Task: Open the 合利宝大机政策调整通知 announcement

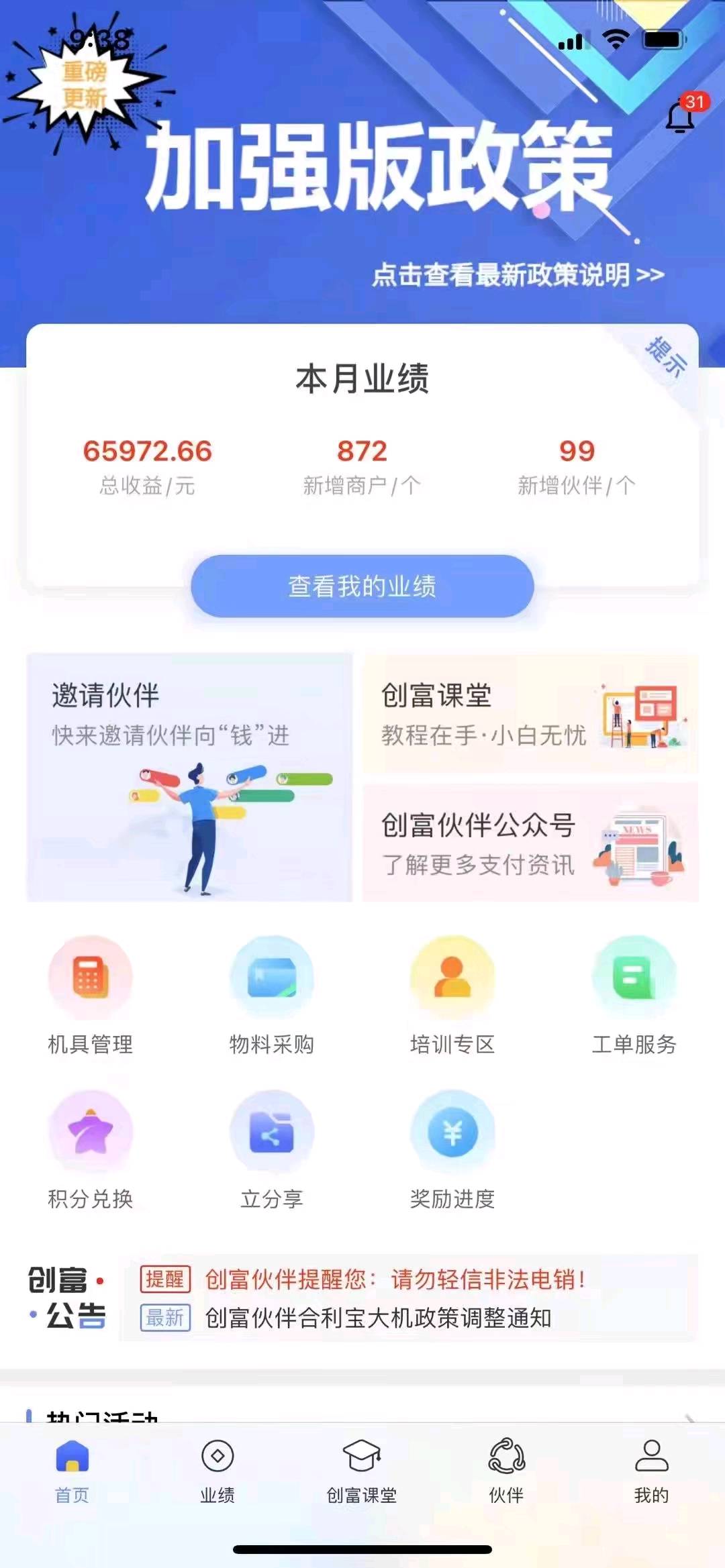Action: [x=379, y=1318]
